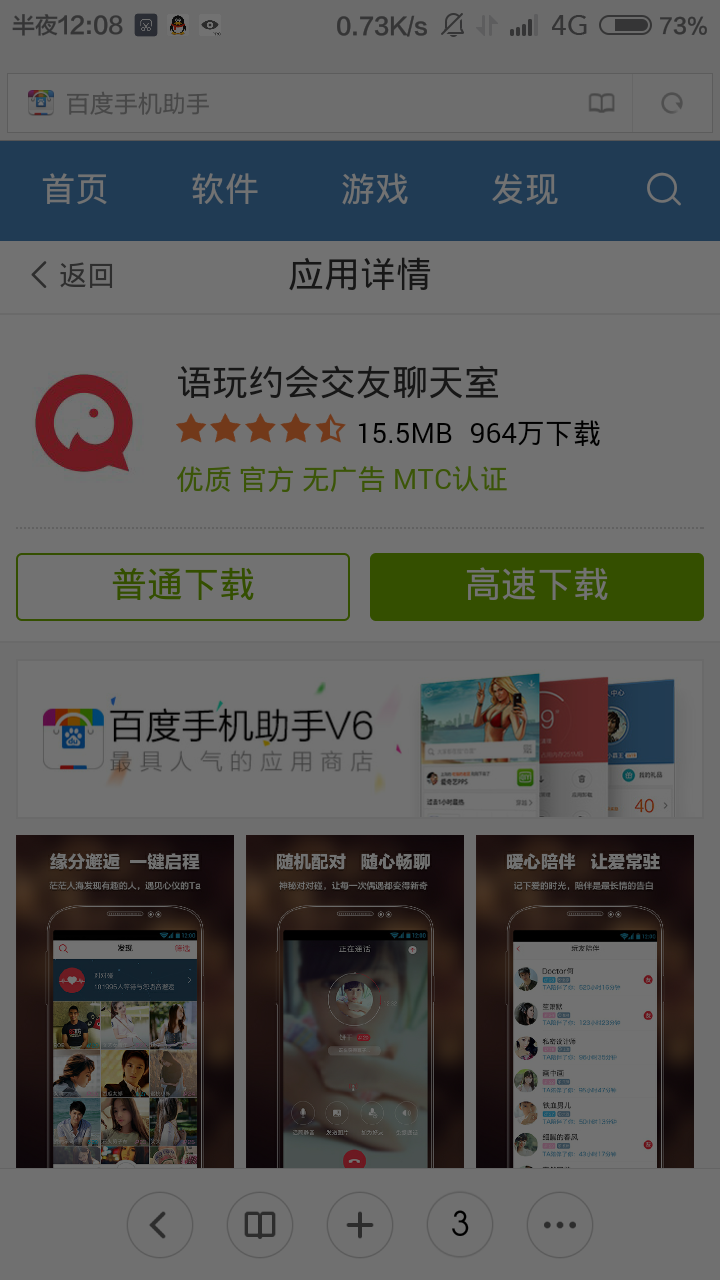720x1280 pixels.
Task: View the 缘分邂逅 一键启程 screenshot
Action: tap(125, 1001)
